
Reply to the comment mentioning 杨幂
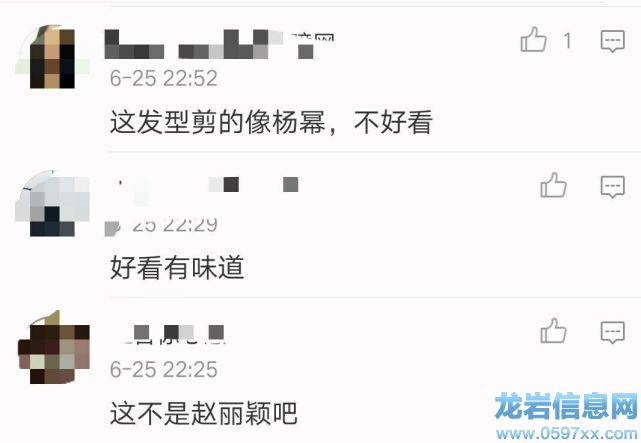tap(612, 41)
